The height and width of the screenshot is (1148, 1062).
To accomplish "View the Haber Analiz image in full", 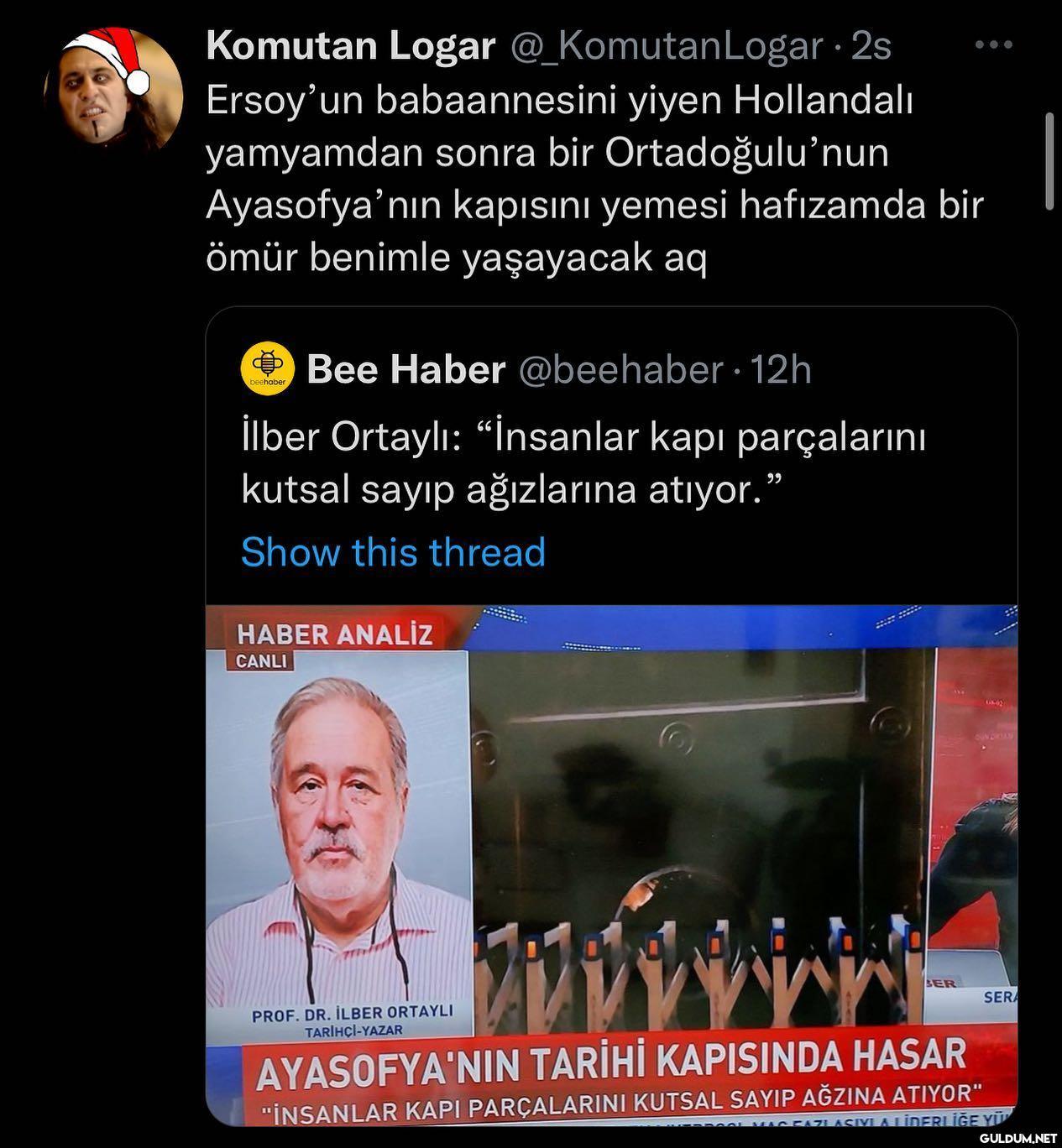I will pos(611,864).
